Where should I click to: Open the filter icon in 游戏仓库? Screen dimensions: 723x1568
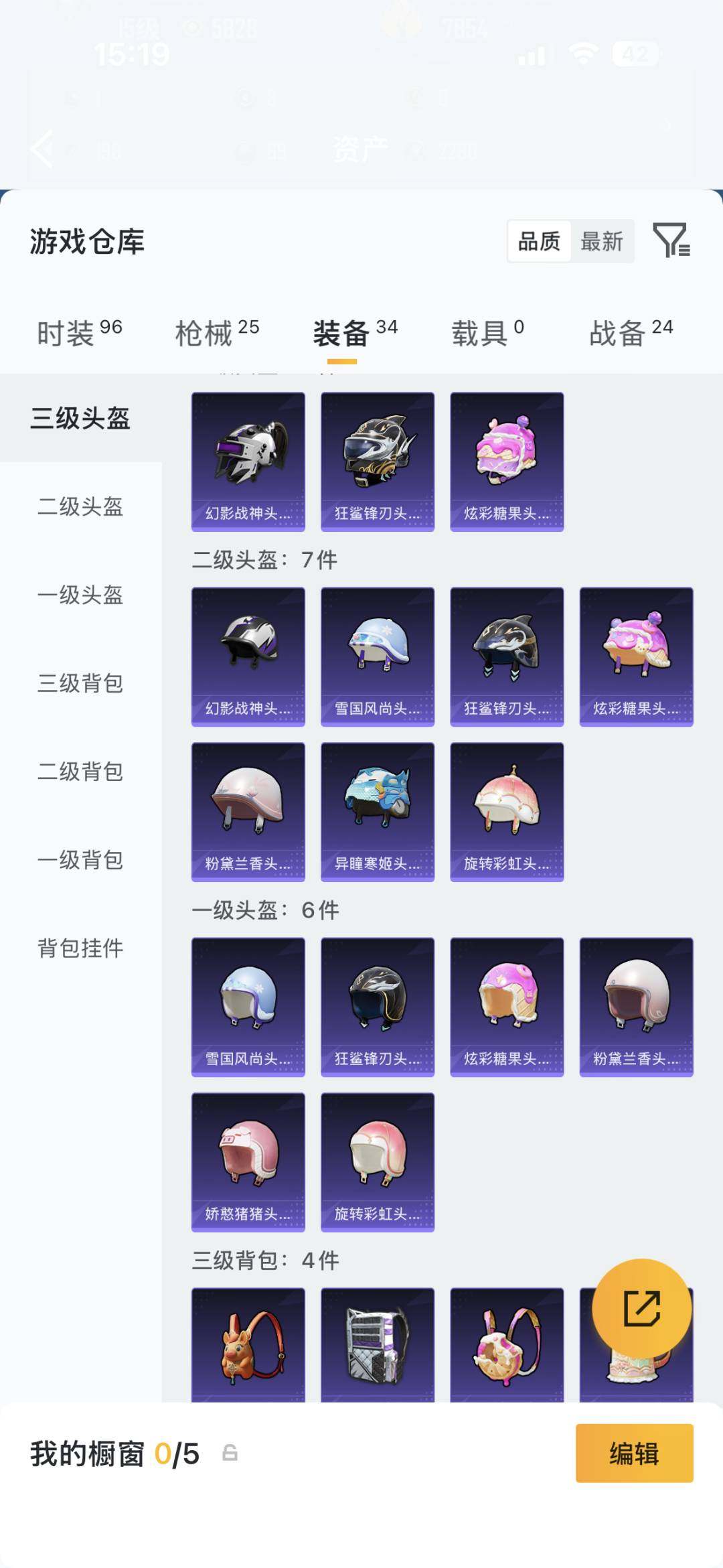point(671,241)
